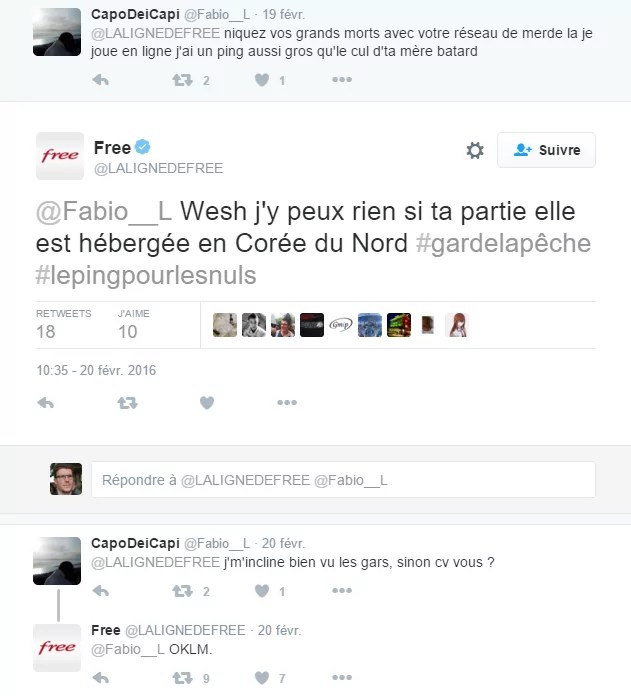This screenshot has width=631, height=696.
Task: Tap the reply field Répondre à @LALIGNEDEFREE
Action: (342, 480)
